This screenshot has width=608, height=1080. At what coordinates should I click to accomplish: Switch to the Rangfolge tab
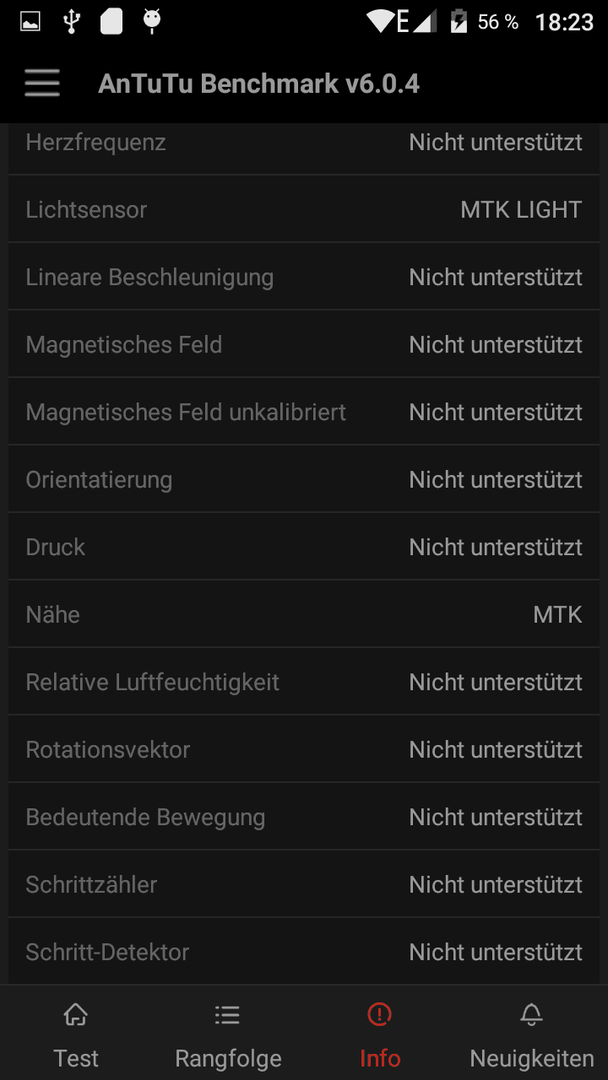point(228,1033)
